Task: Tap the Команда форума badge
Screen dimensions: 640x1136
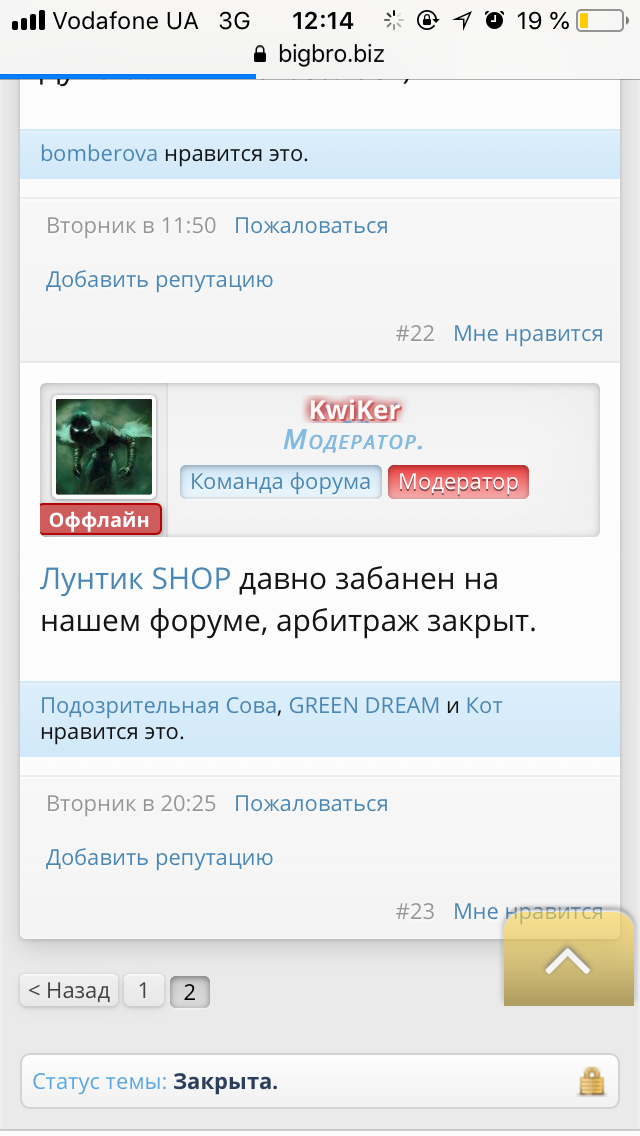Action: coord(281,482)
